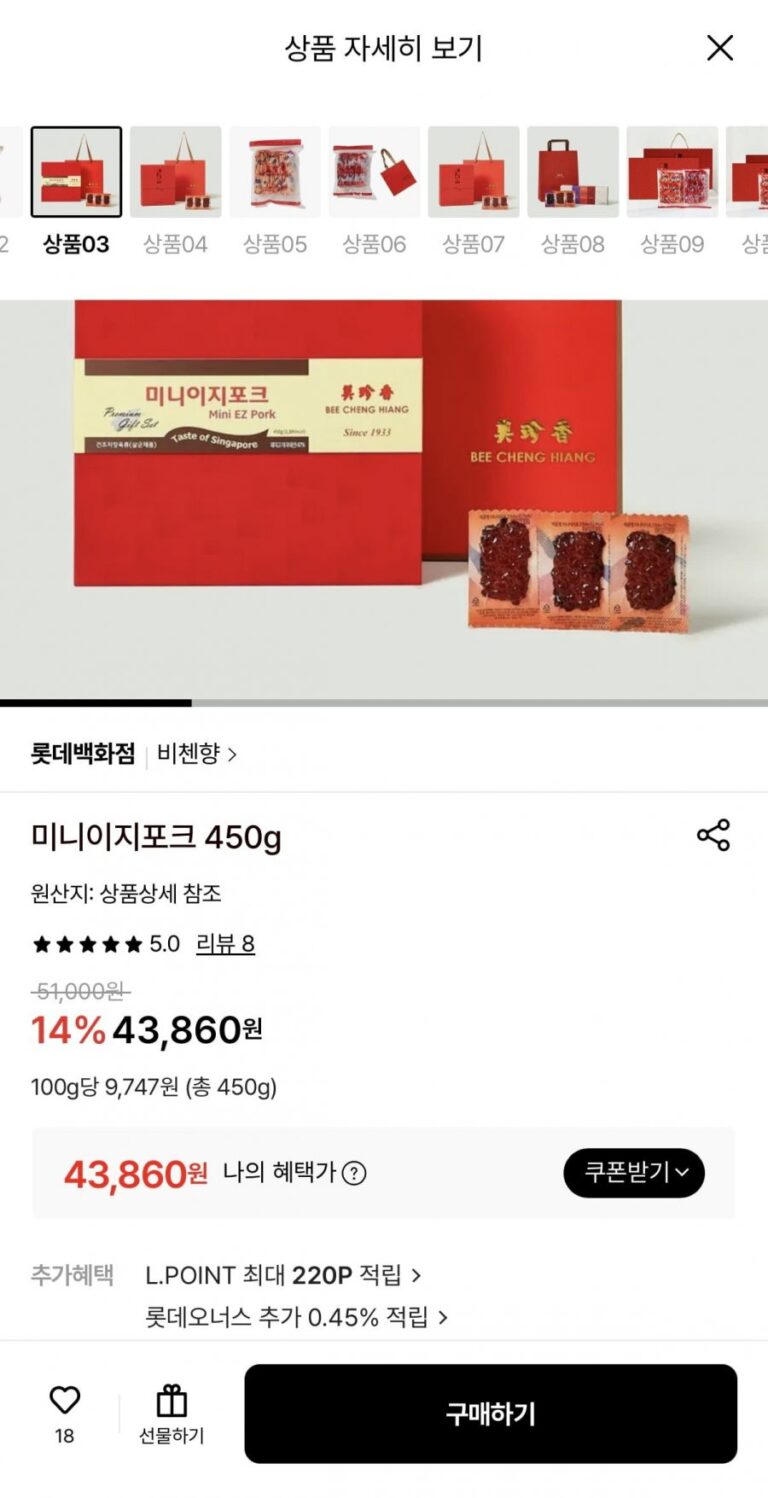Open the 리뷰 8 reviews link
The height and width of the screenshot is (1498, 768).
point(225,944)
